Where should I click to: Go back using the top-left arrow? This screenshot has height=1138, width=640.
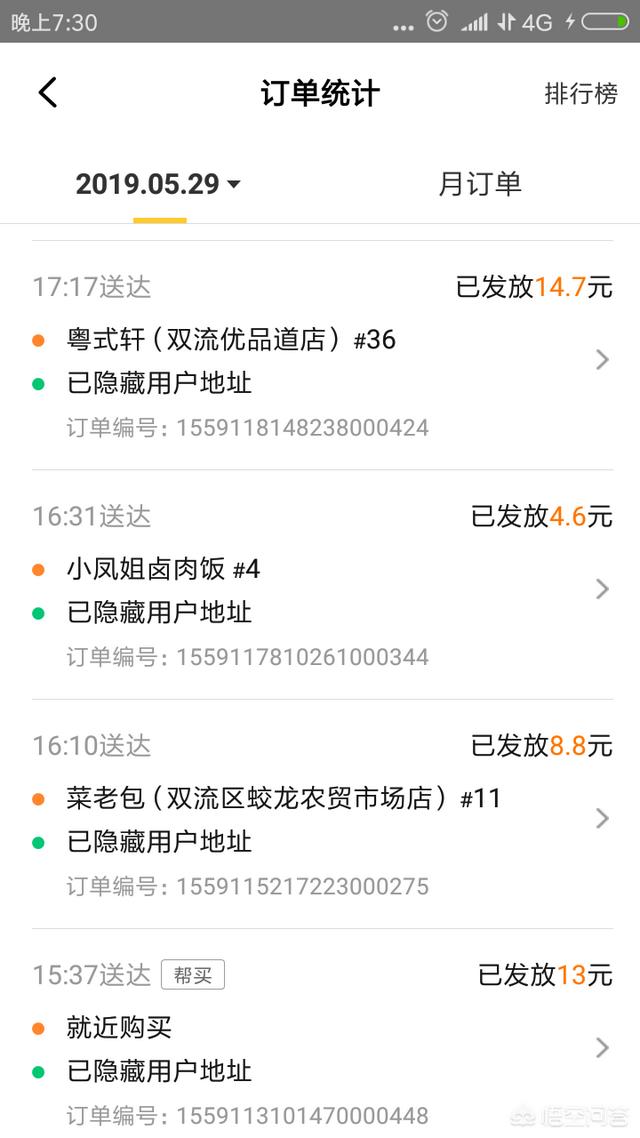[x=48, y=93]
